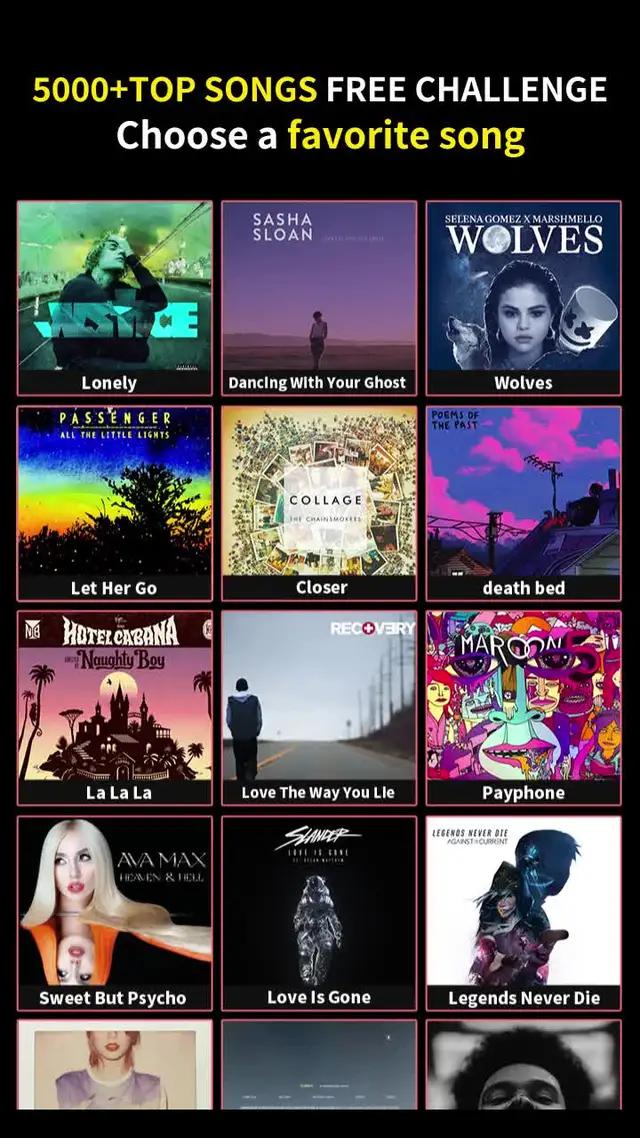The width and height of the screenshot is (640, 1138).
Task: Choose the Payphone song
Action: (523, 707)
